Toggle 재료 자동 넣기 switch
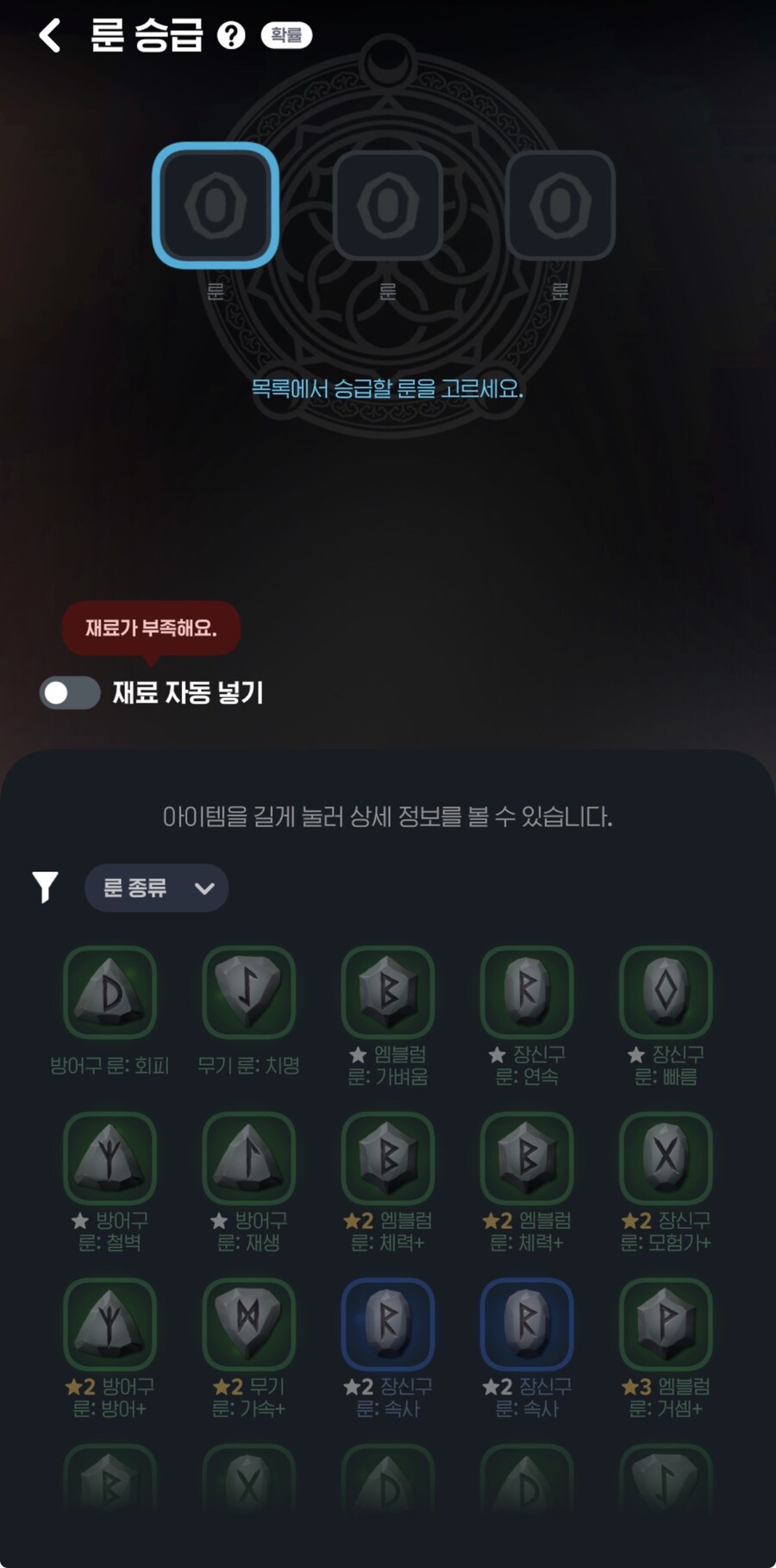This screenshot has width=776, height=1568. coord(70,693)
